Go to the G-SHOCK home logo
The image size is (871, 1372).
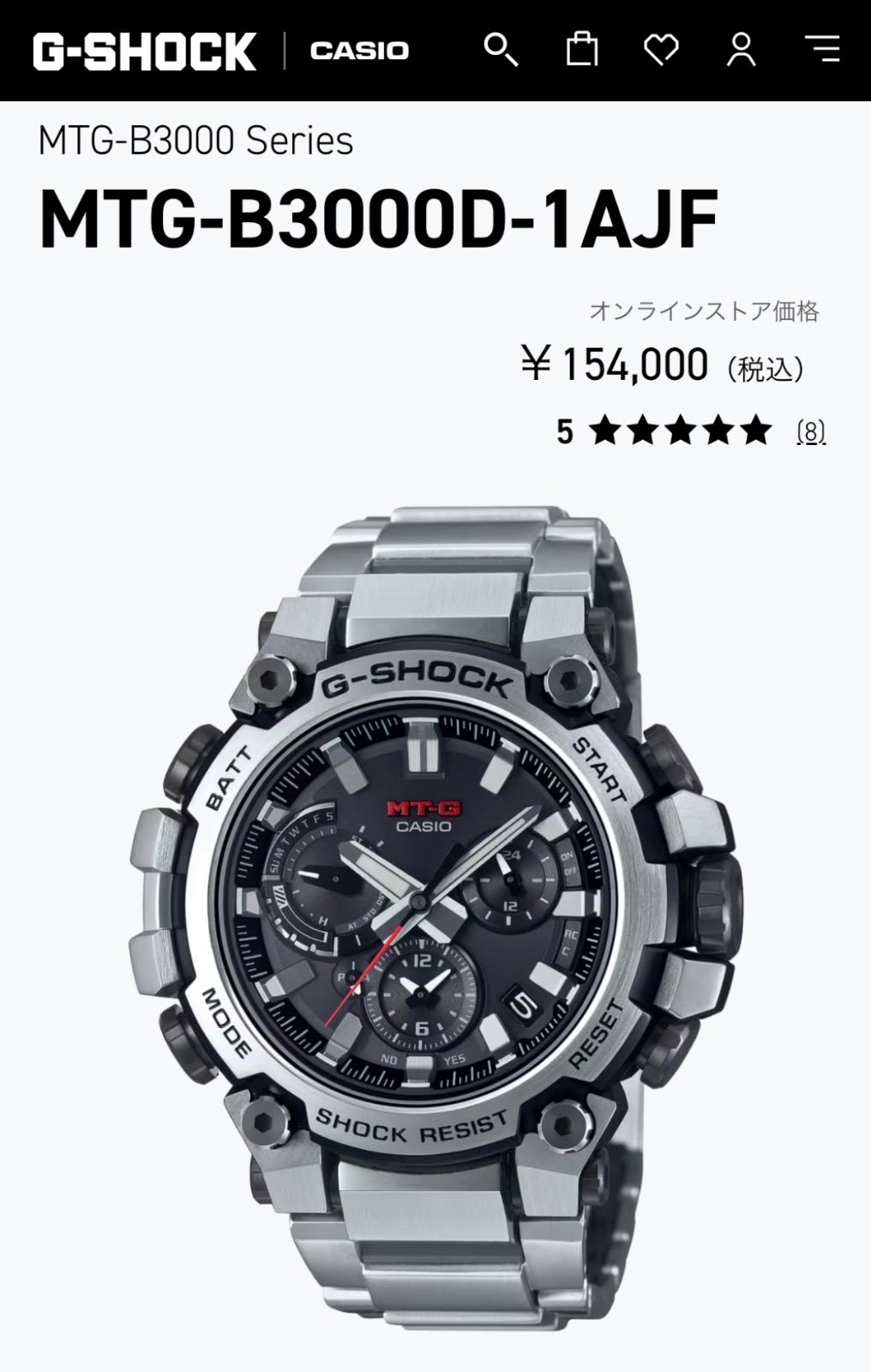pos(145,51)
